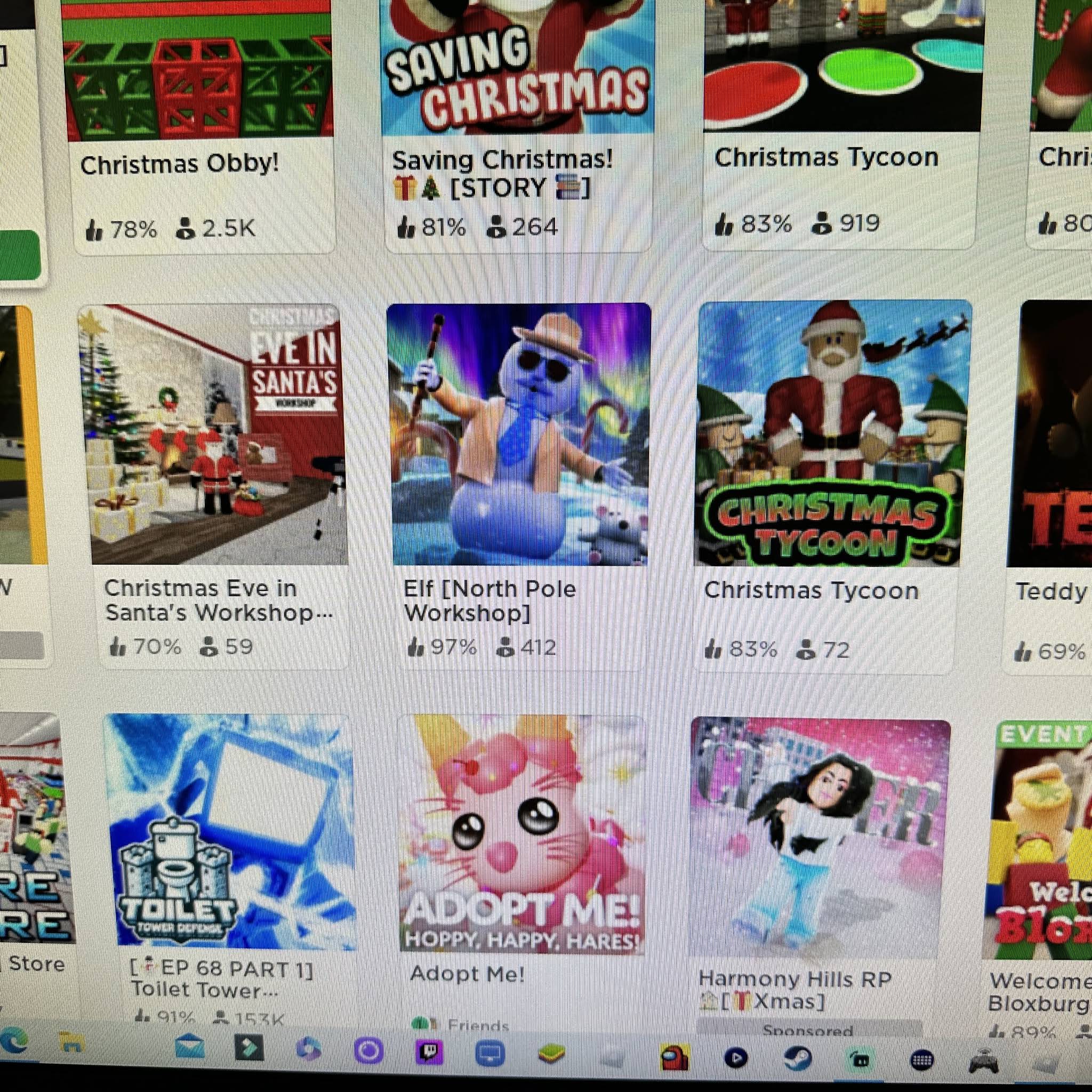
Task: Launch Among Us from the taskbar
Action: tap(675, 1057)
